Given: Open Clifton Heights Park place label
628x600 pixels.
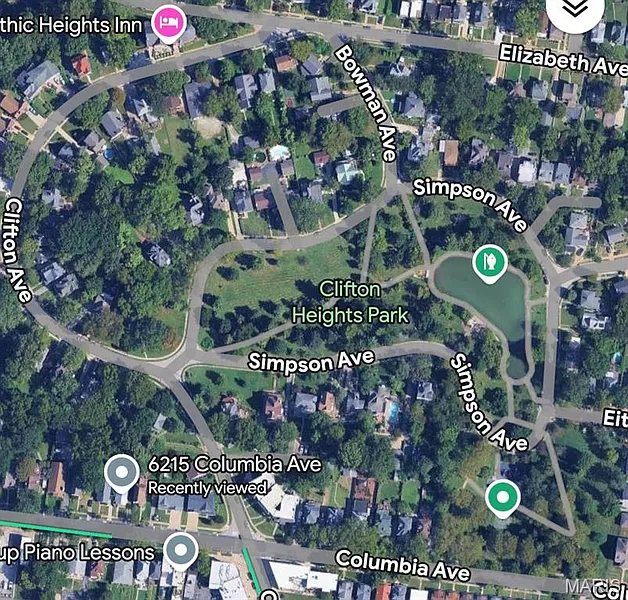Looking at the screenshot, I should tap(350, 301).
